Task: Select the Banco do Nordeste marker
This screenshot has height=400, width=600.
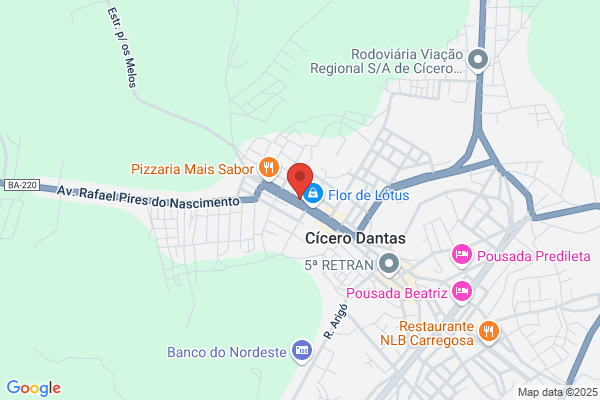Action: 302,351
